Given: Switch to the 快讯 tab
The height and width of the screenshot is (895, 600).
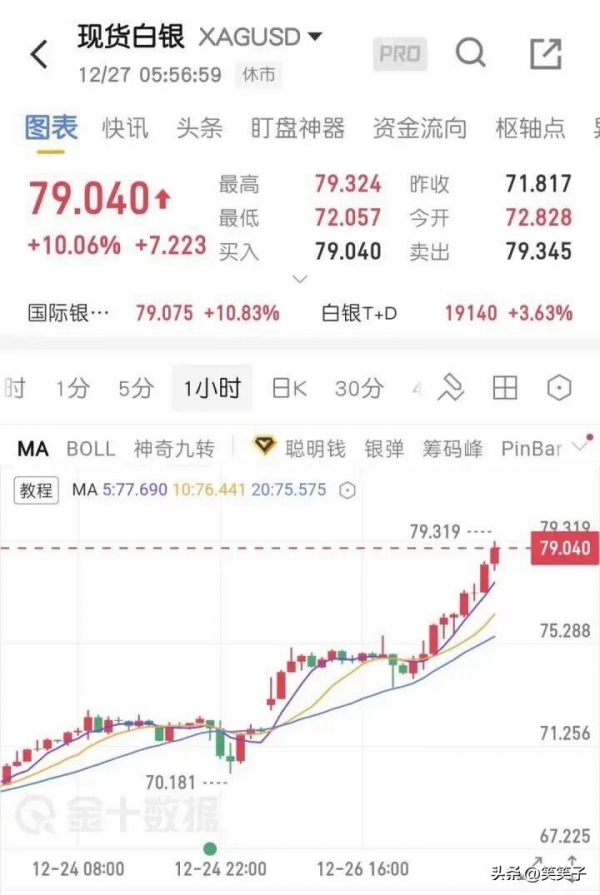Looking at the screenshot, I should pos(125,128).
